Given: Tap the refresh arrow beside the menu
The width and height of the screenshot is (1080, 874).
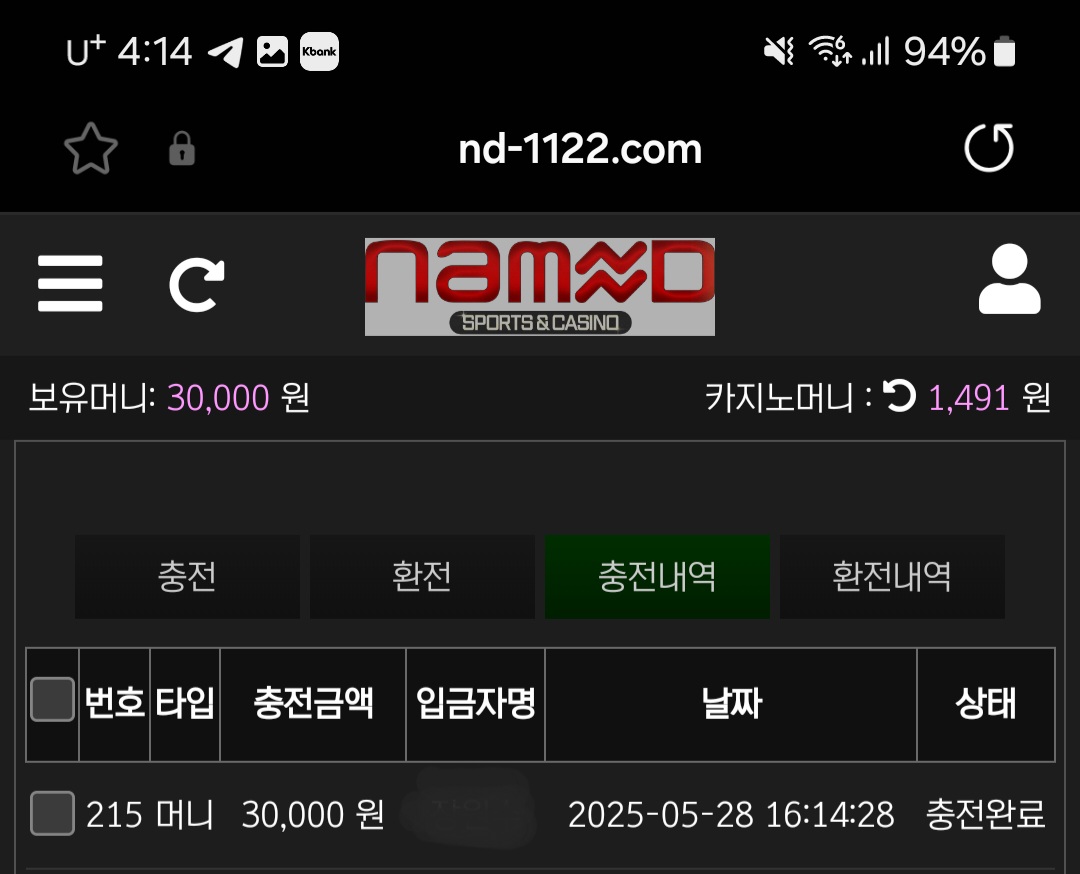Looking at the screenshot, I should (x=197, y=284).
